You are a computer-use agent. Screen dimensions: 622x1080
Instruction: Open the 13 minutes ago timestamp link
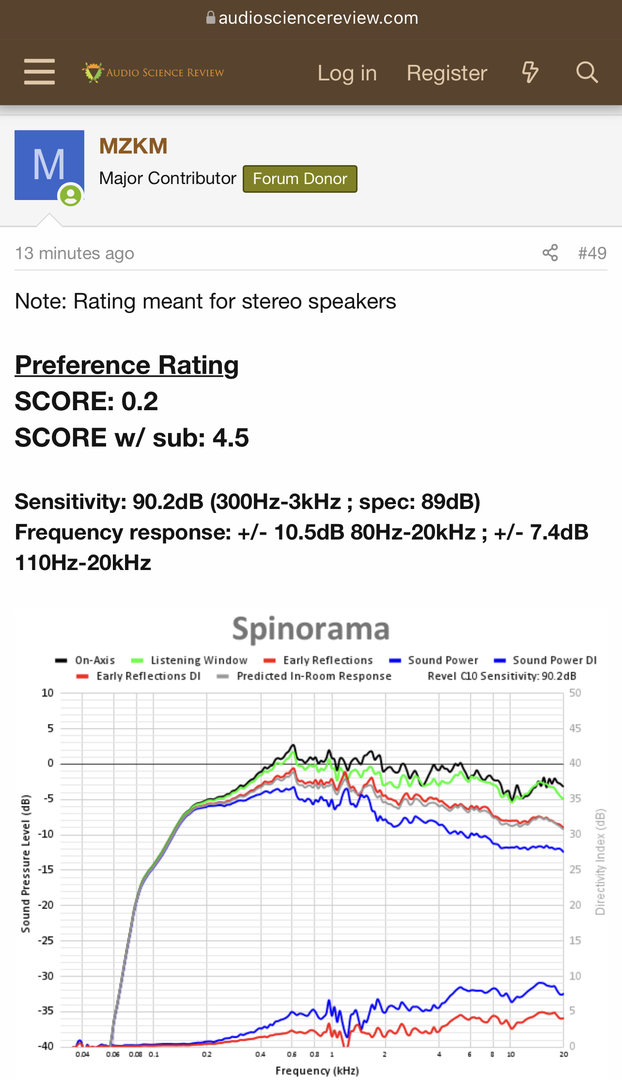click(74, 254)
